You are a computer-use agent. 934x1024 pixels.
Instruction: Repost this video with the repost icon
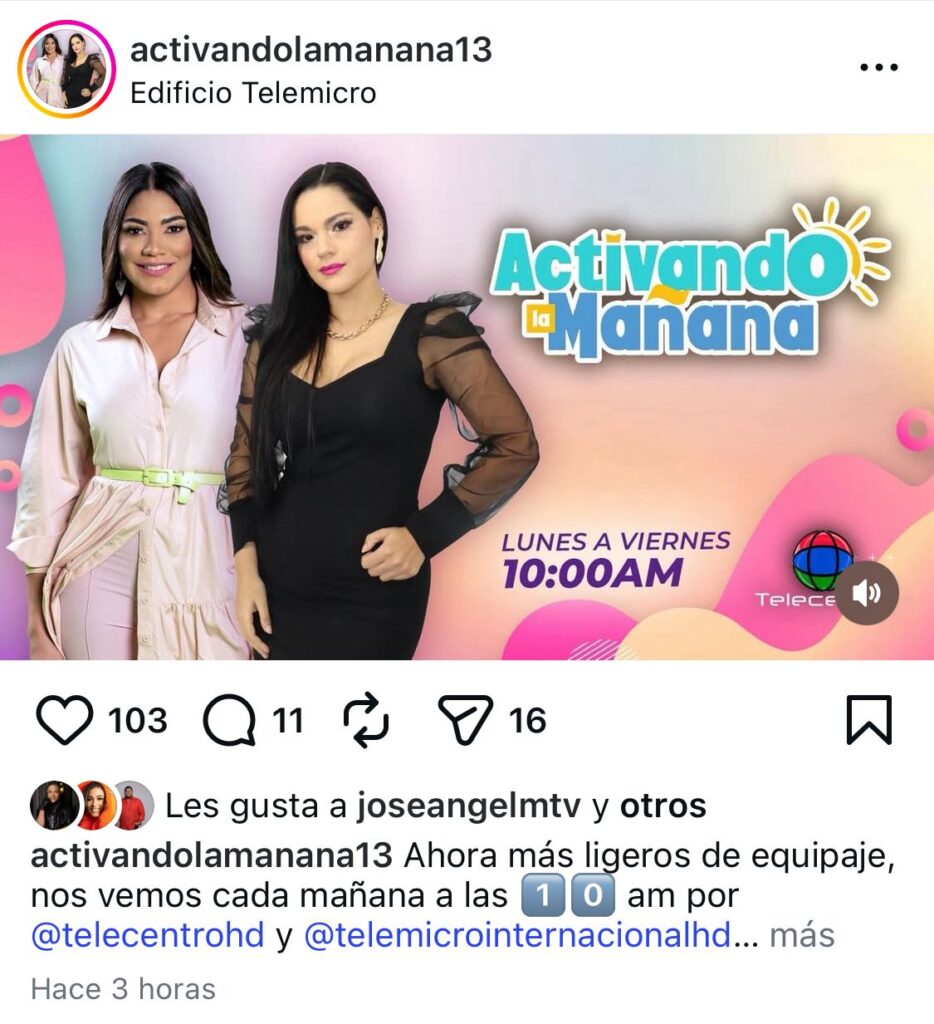point(365,721)
